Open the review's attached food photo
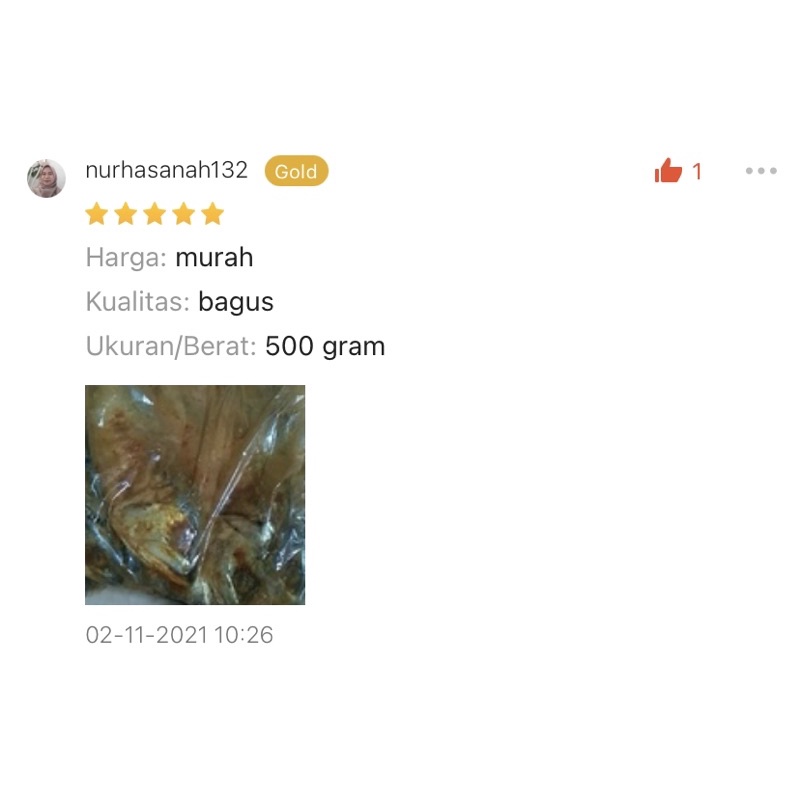 (195, 495)
